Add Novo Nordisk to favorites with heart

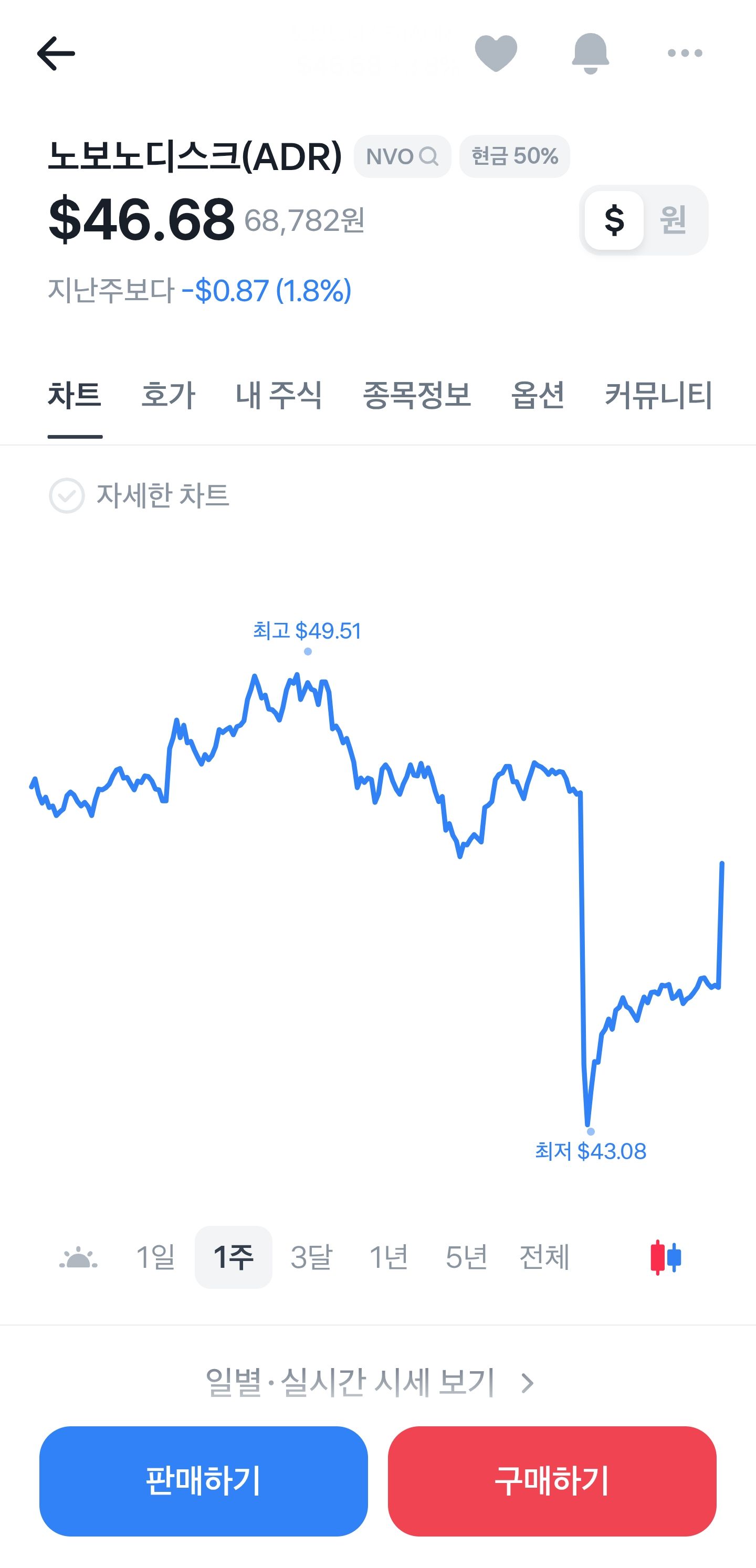pos(496,54)
